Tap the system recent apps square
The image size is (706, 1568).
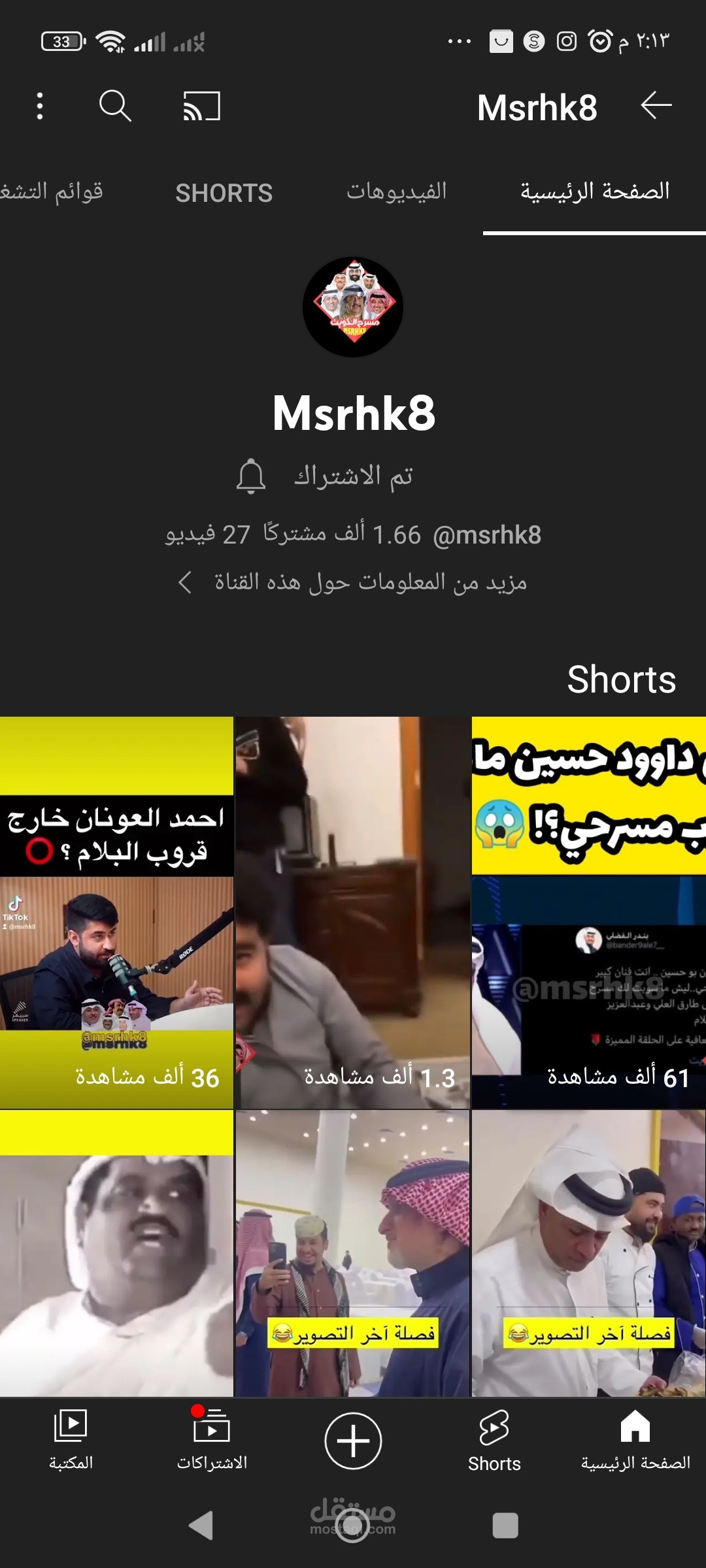(x=505, y=1526)
